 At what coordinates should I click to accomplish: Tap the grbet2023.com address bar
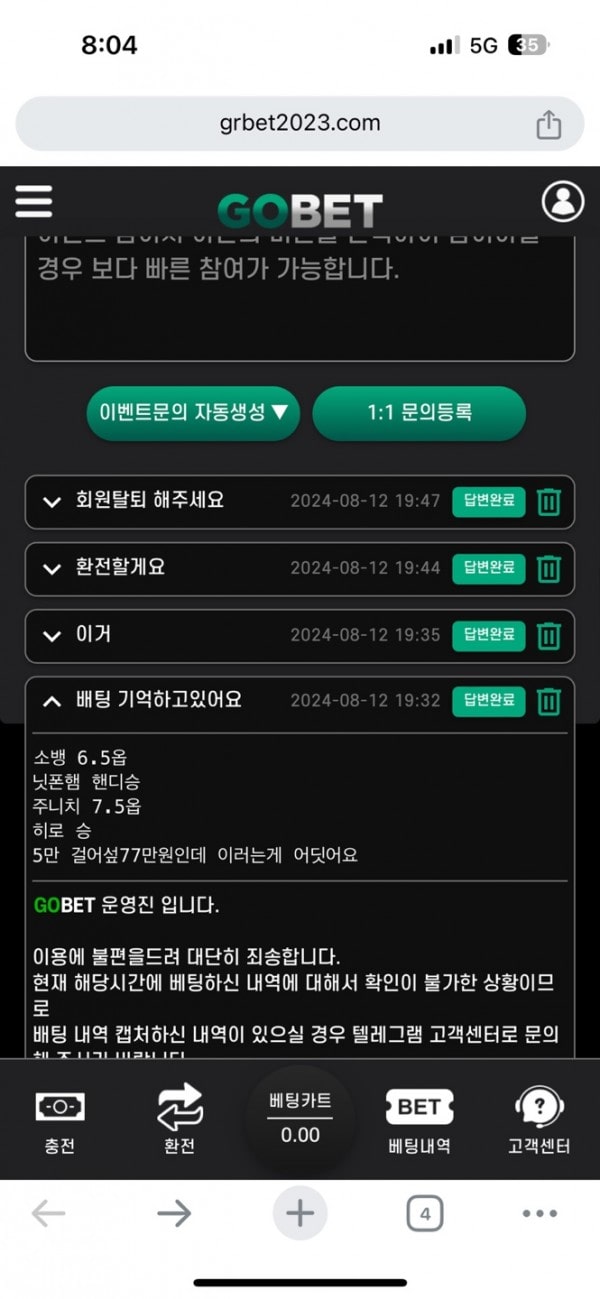point(300,124)
